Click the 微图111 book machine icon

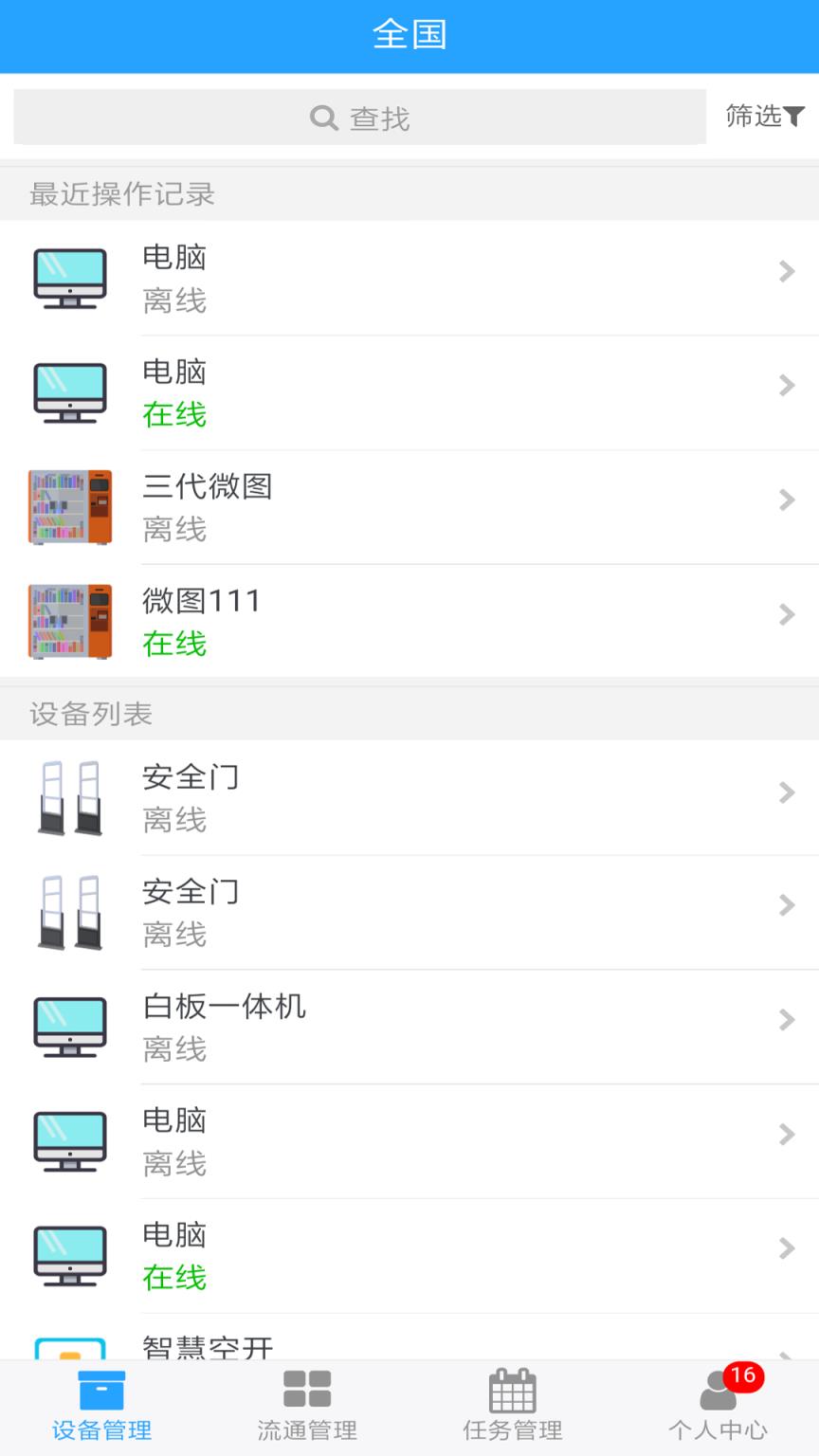(69, 622)
